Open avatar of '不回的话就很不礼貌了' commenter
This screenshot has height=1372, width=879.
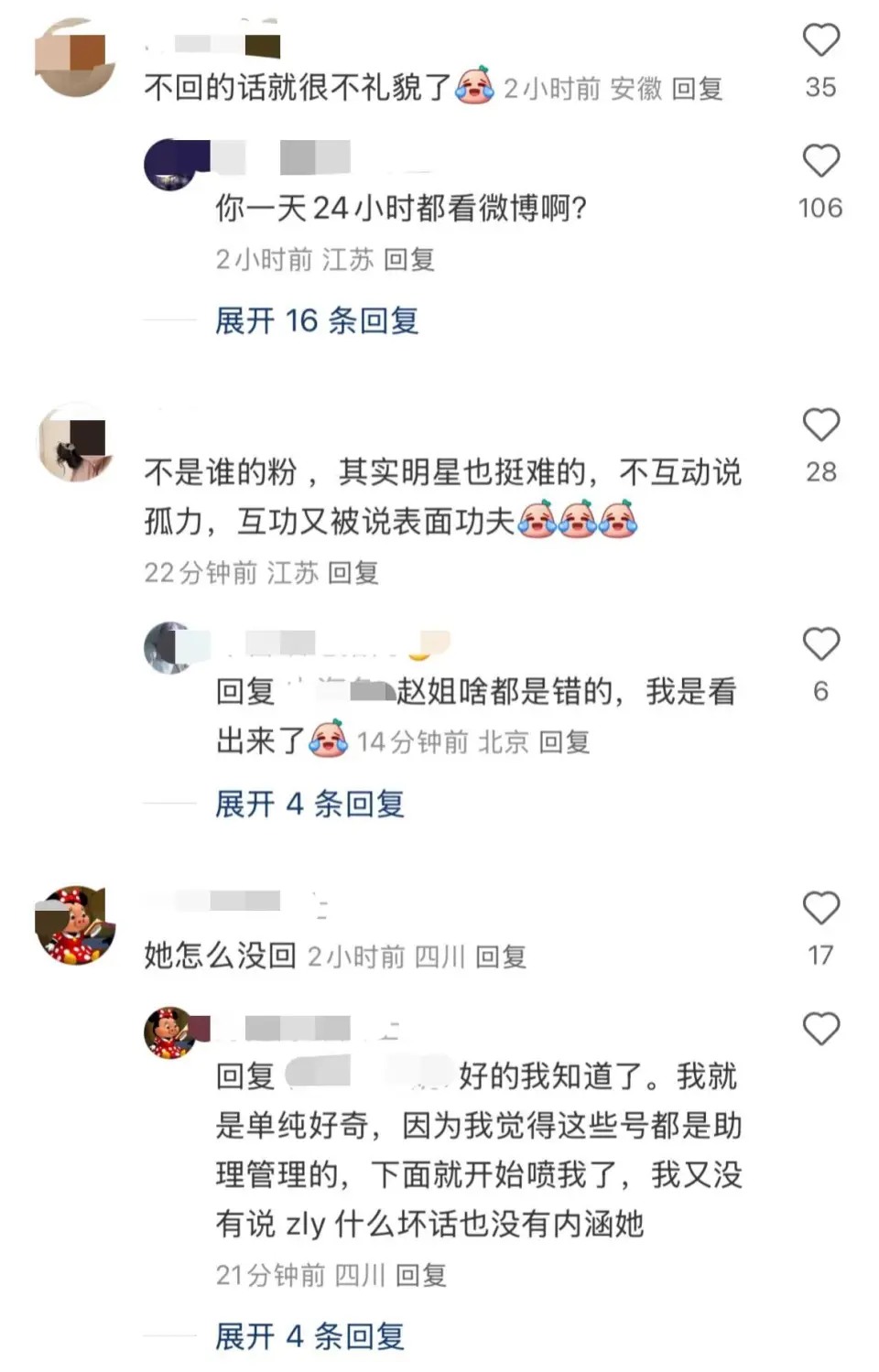click(75, 57)
